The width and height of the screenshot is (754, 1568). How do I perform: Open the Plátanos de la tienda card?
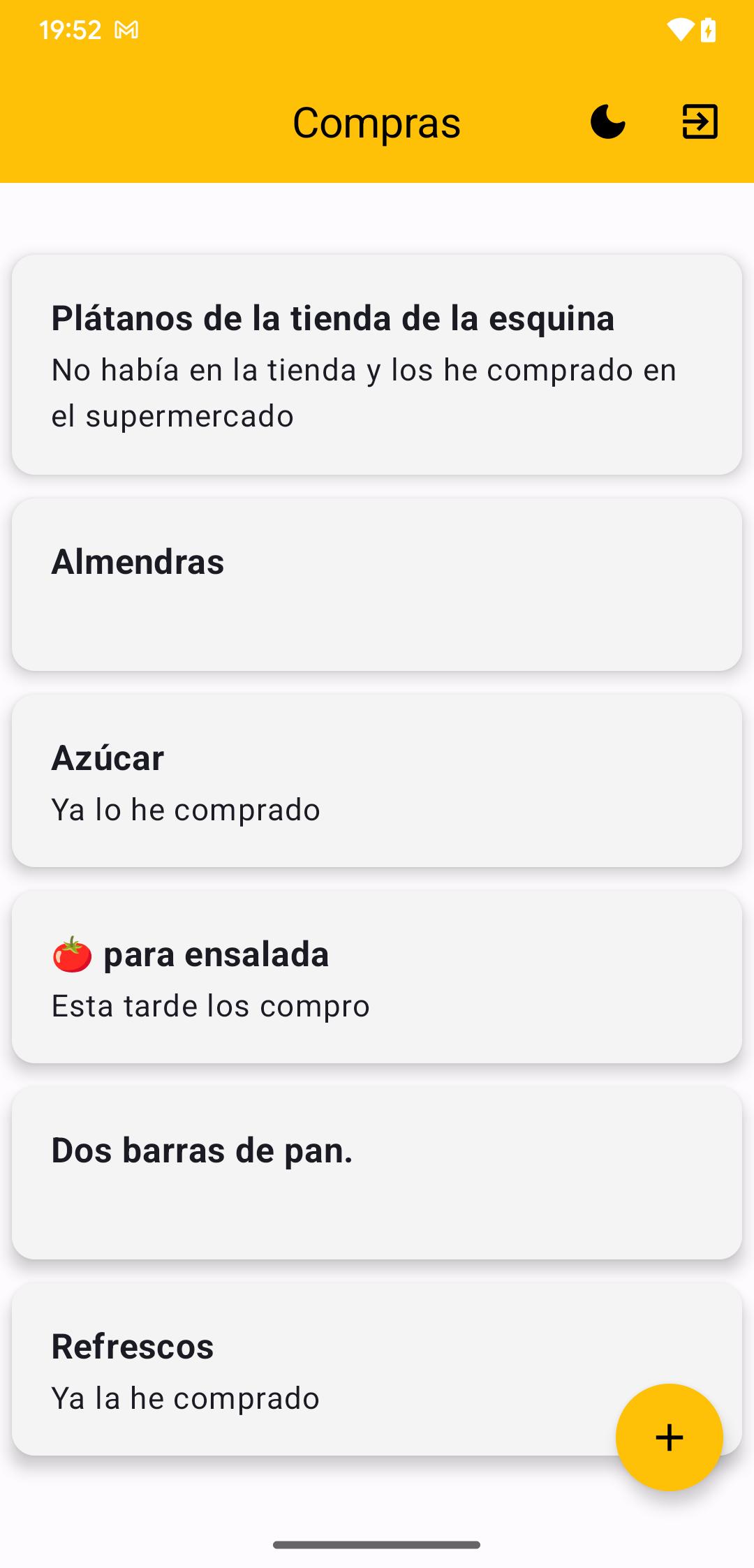click(377, 364)
